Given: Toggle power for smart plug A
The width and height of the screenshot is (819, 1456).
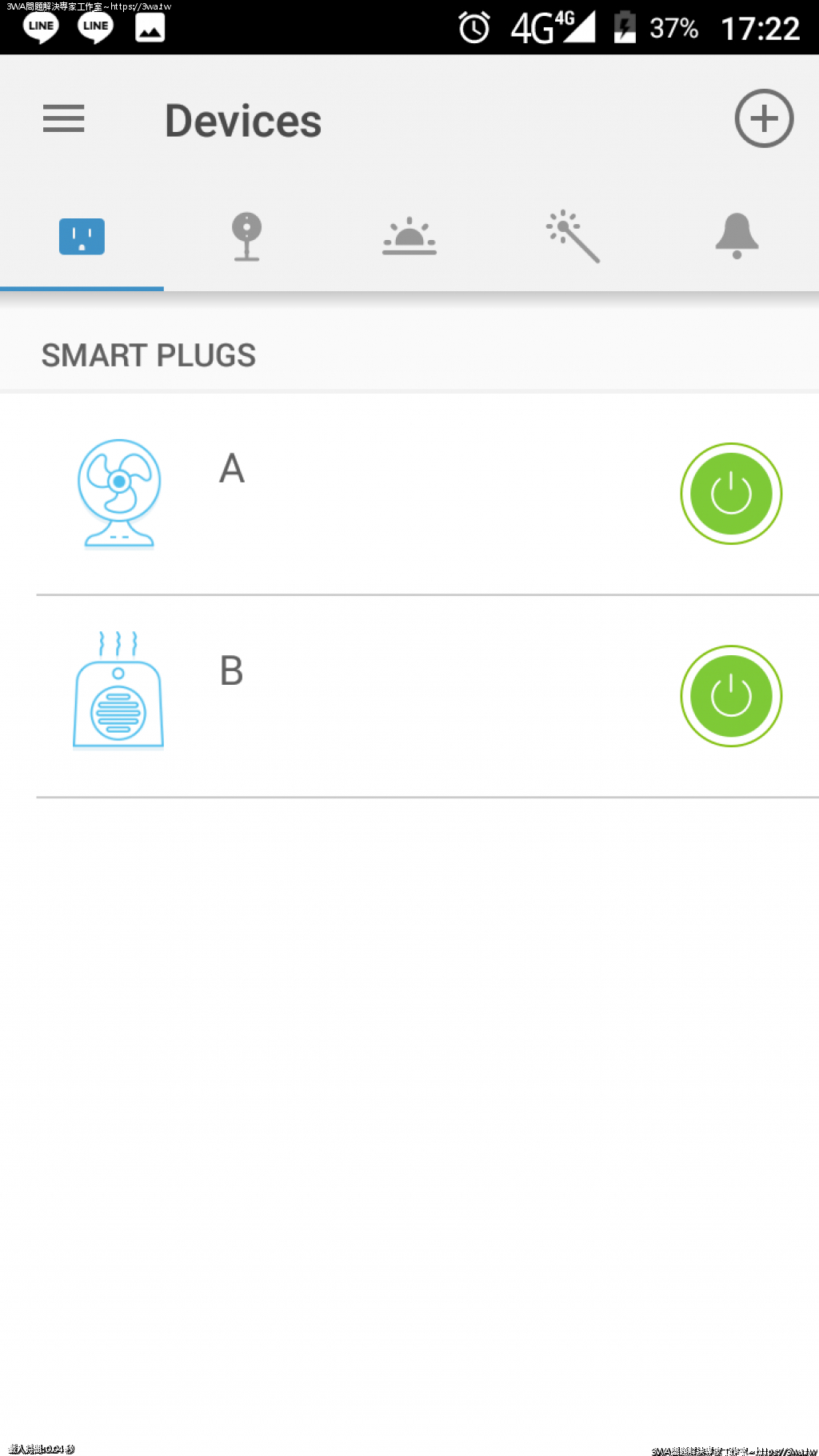Looking at the screenshot, I should pos(731,494).
